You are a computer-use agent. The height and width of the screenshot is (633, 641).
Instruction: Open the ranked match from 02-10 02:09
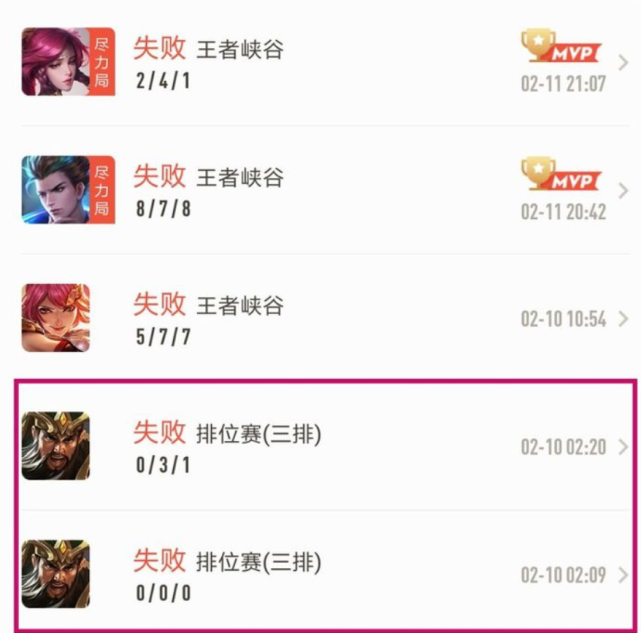(320, 574)
